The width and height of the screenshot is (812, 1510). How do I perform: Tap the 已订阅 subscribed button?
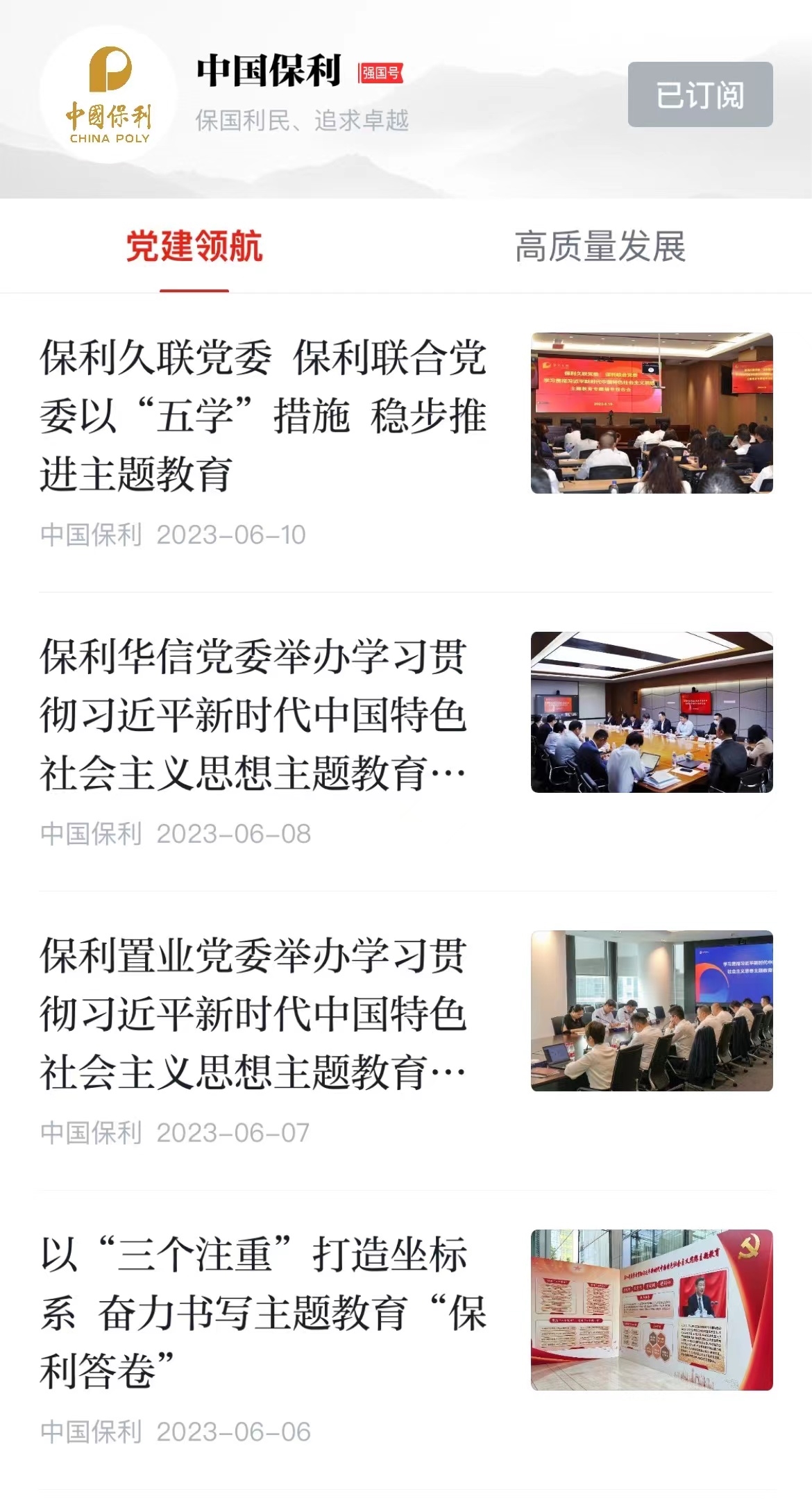700,94
